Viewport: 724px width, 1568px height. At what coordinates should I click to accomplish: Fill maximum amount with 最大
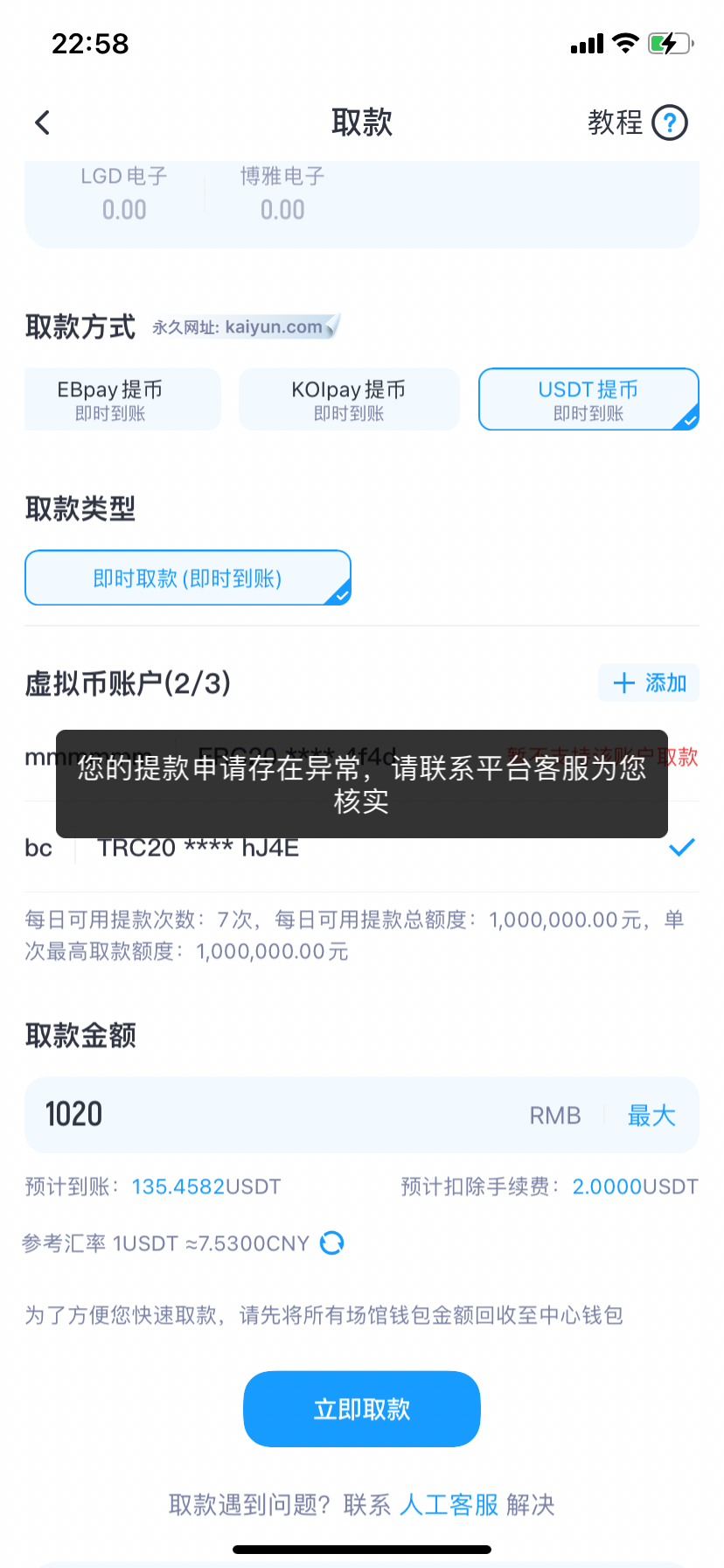651,1116
